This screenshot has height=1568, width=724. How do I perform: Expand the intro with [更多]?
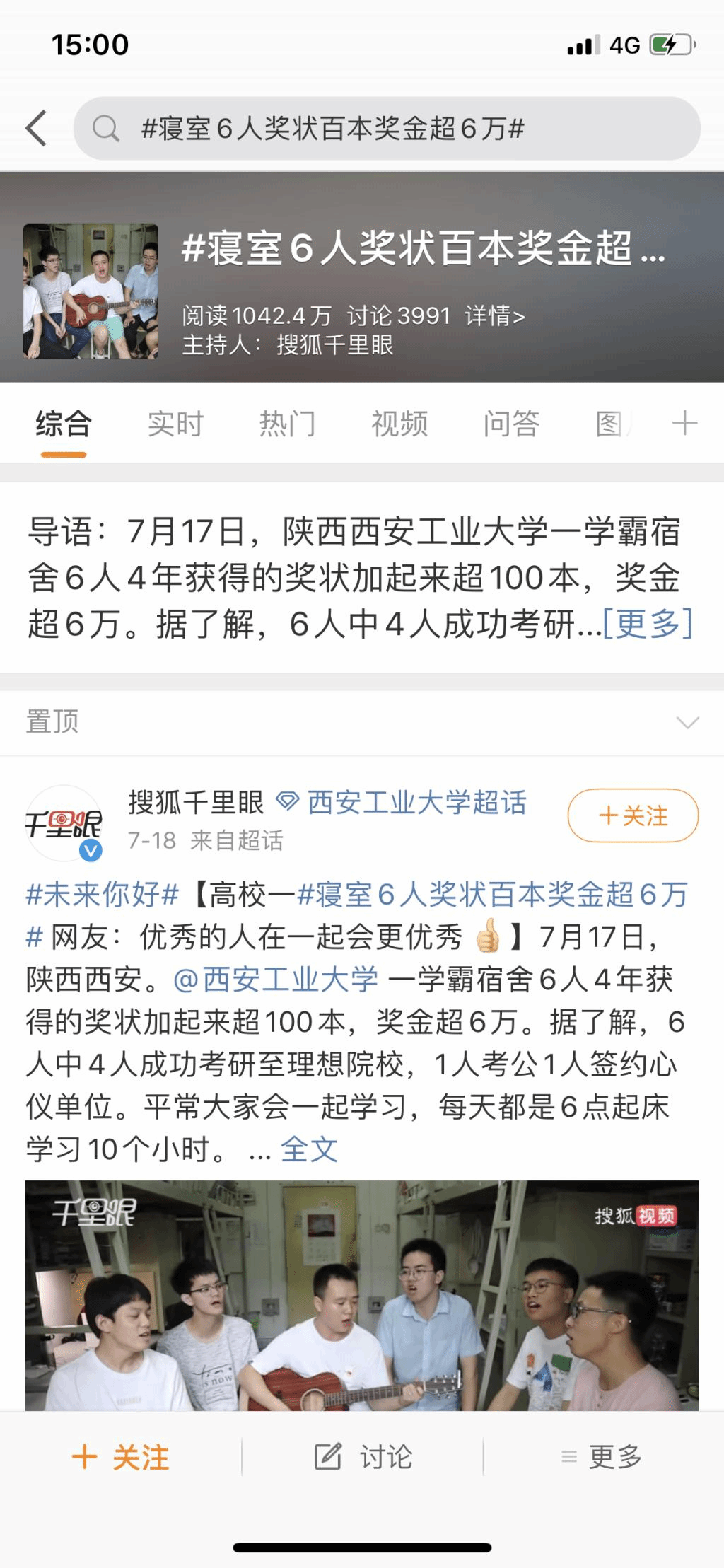click(647, 624)
